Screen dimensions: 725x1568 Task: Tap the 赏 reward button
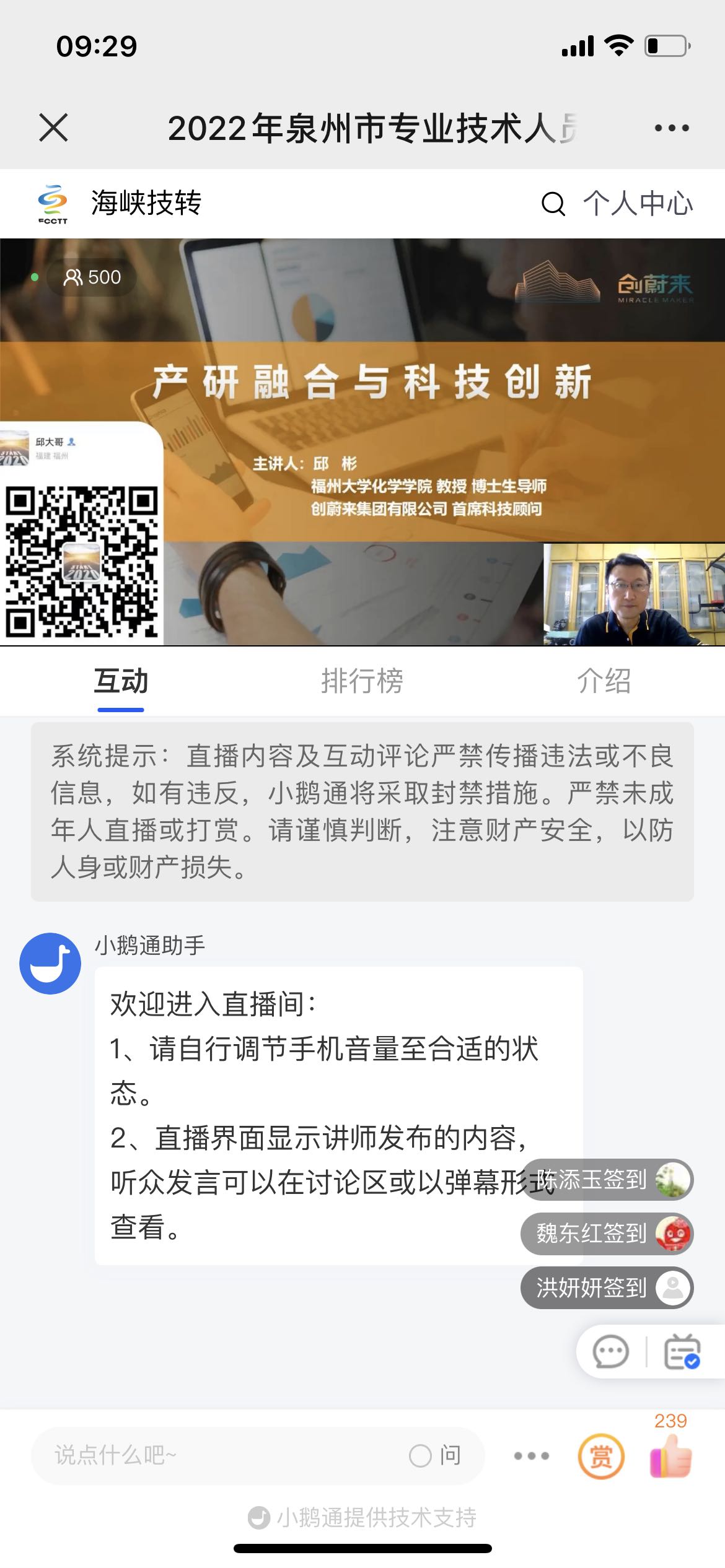click(600, 1456)
